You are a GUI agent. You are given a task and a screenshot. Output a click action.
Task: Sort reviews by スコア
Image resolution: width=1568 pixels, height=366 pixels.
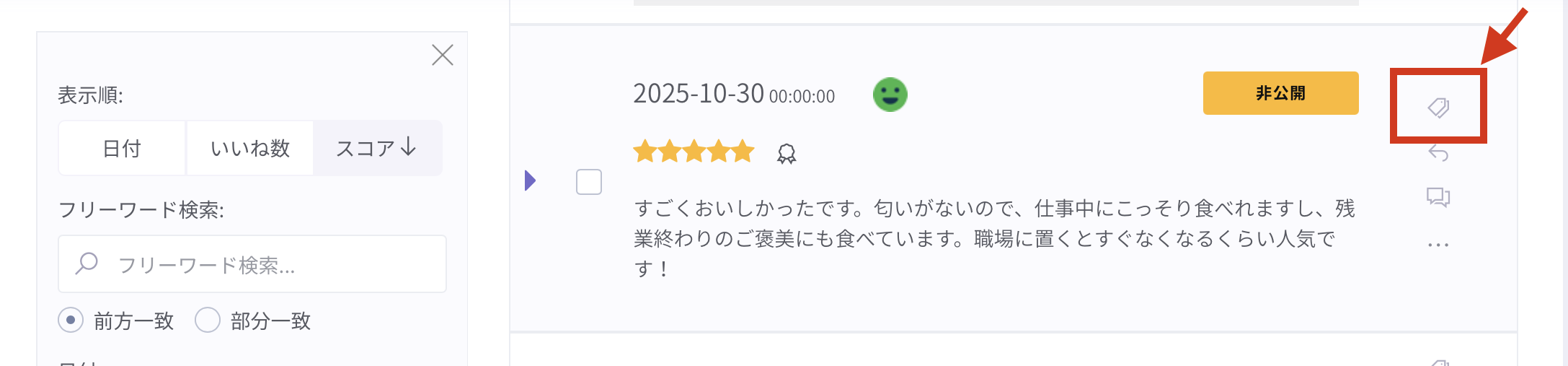[x=377, y=149]
